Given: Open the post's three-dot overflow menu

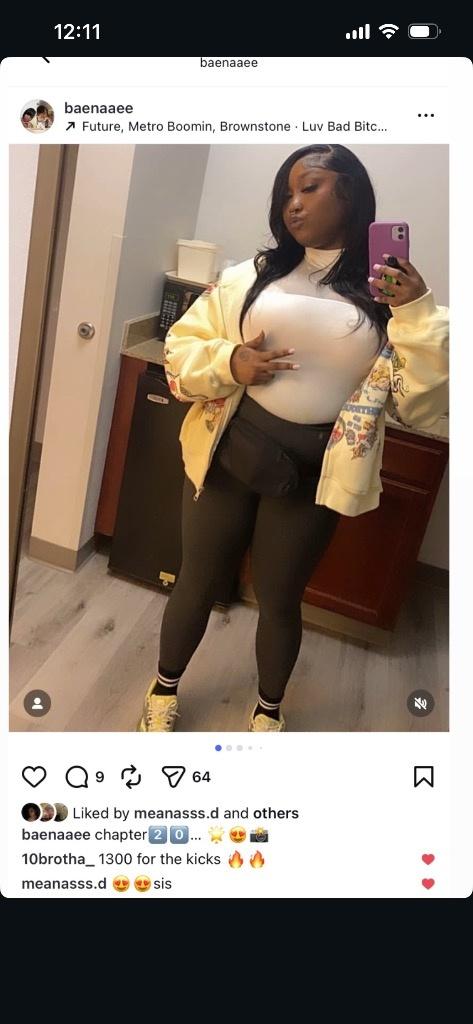Looking at the screenshot, I should coord(425,116).
